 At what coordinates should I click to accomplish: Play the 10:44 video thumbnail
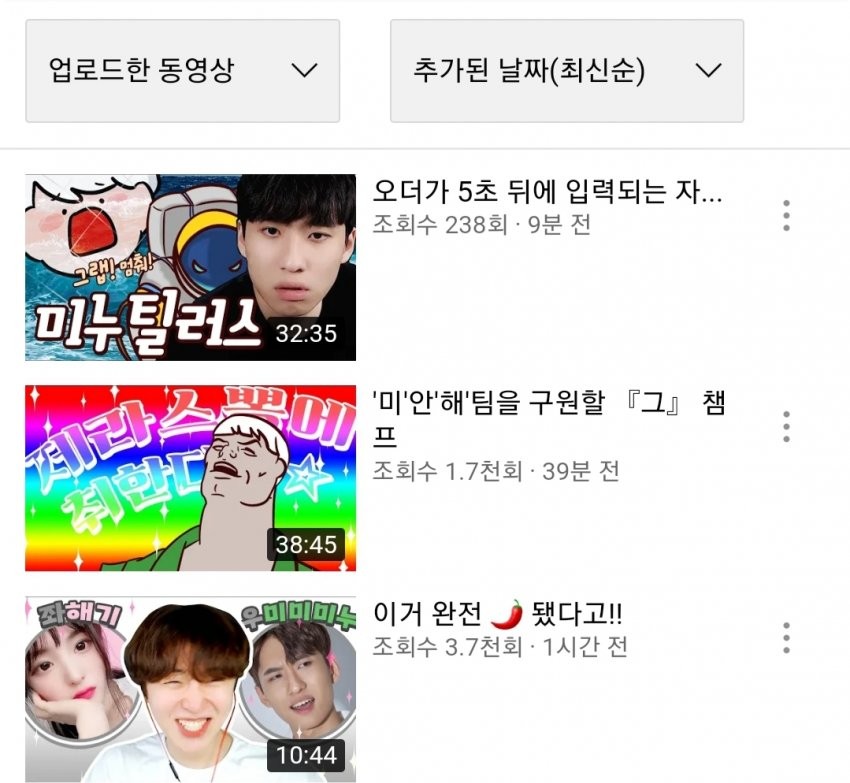click(190, 688)
